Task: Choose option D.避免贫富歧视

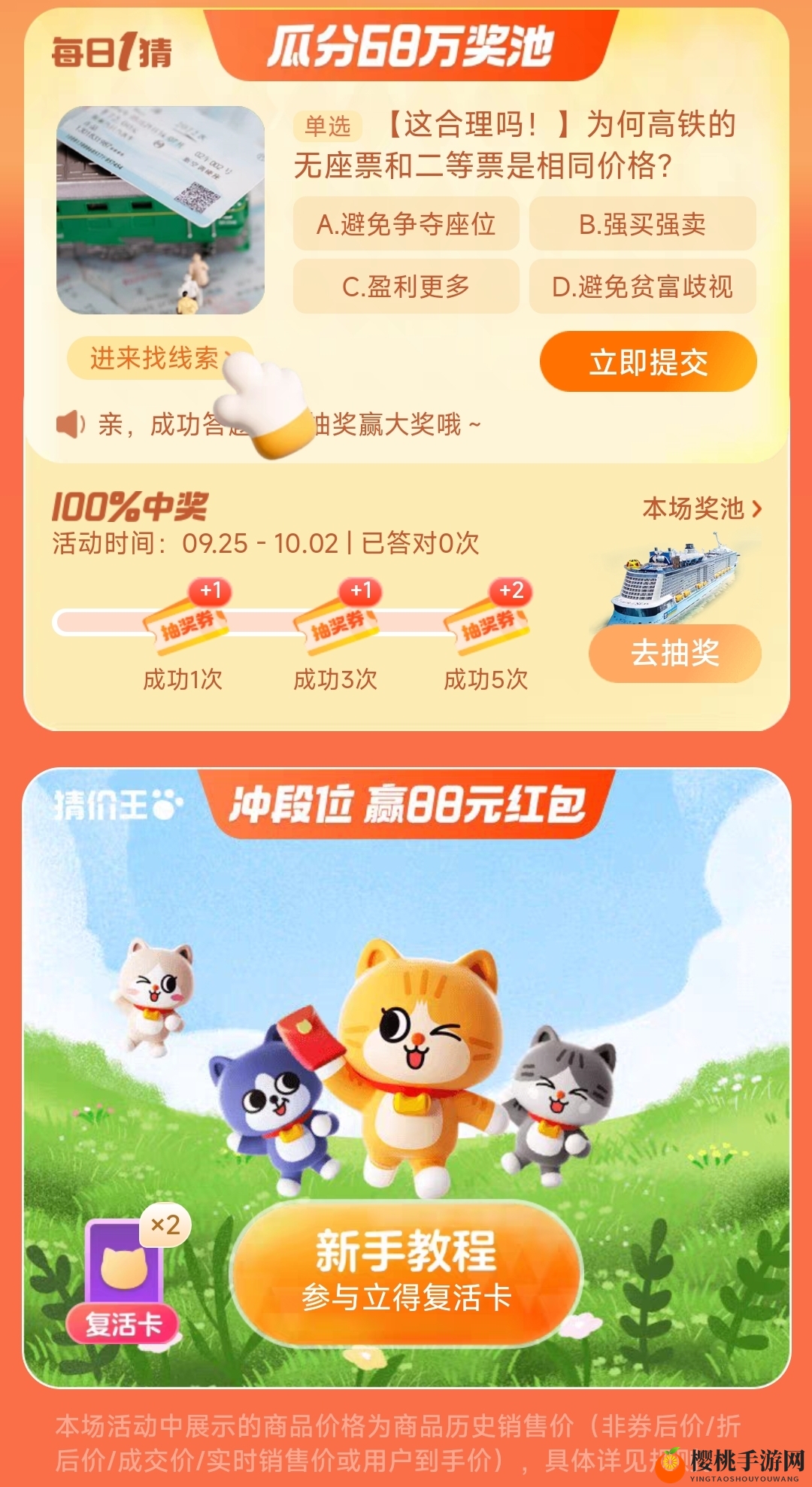Action: 642,287
